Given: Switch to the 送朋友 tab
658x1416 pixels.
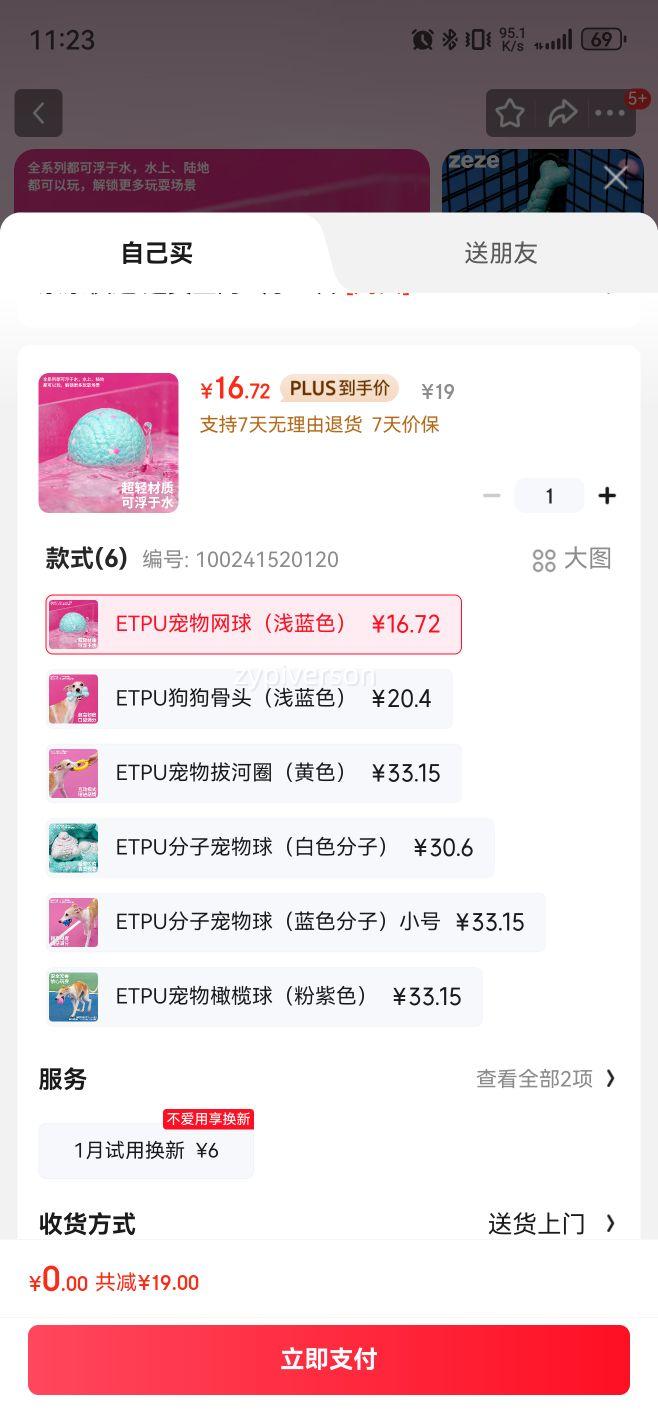Looking at the screenshot, I should 500,253.
